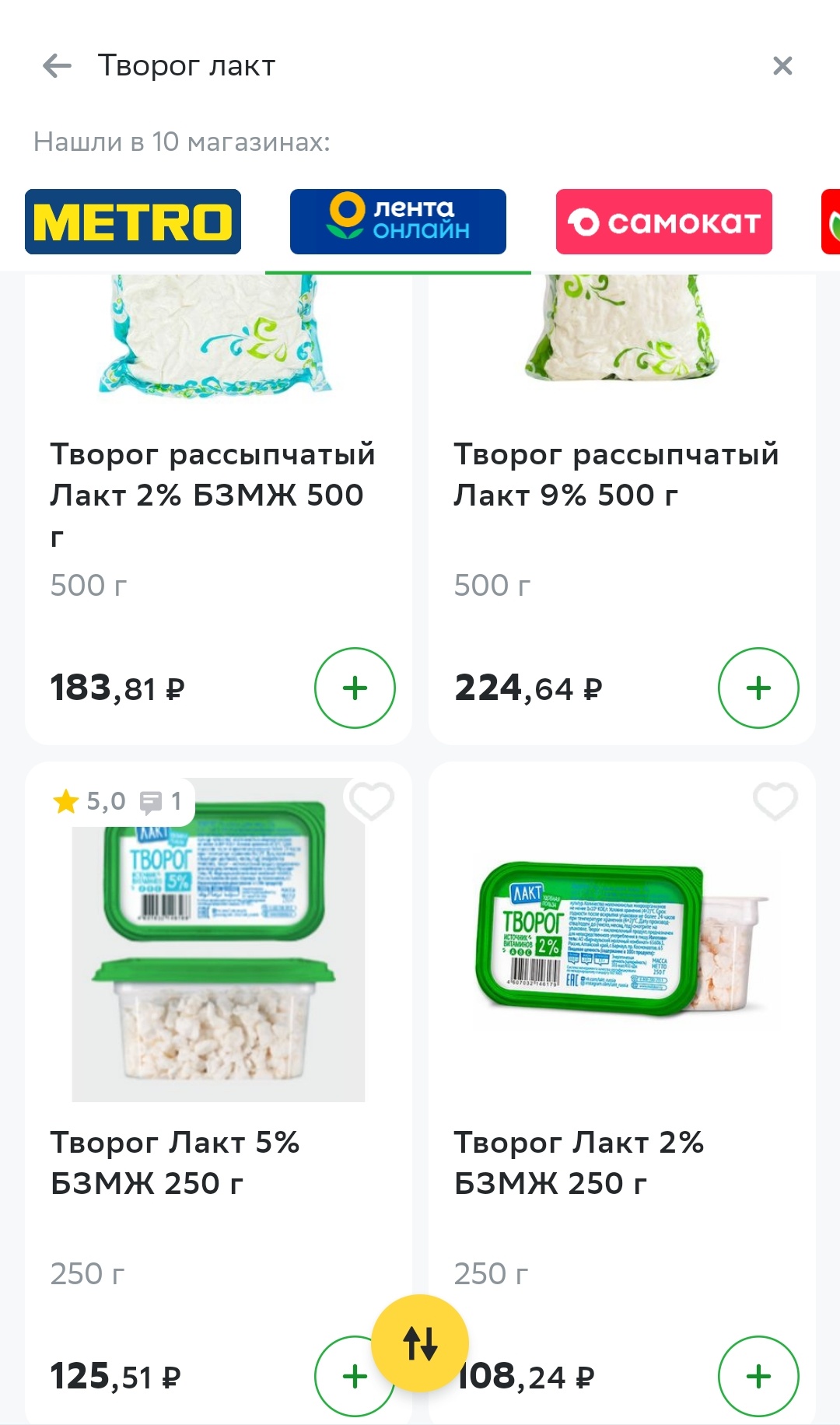Image resolution: width=840 pixels, height=1425 pixels.
Task: Add Творог рассыпчатый Лакт 9% to cart
Action: pos(758,688)
